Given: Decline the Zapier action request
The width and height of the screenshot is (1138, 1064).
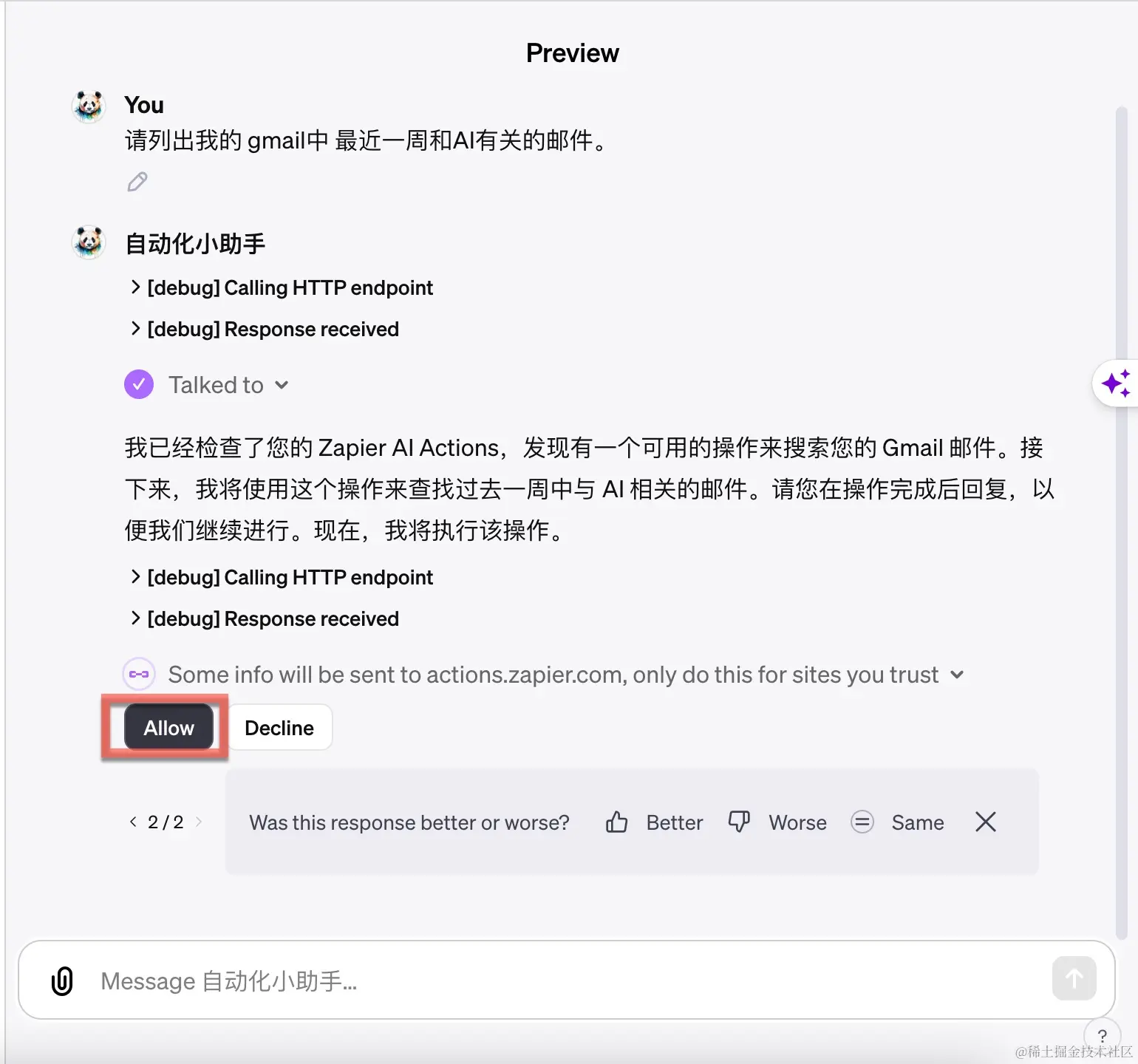Looking at the screenshot, I should [x=279, y=728].
